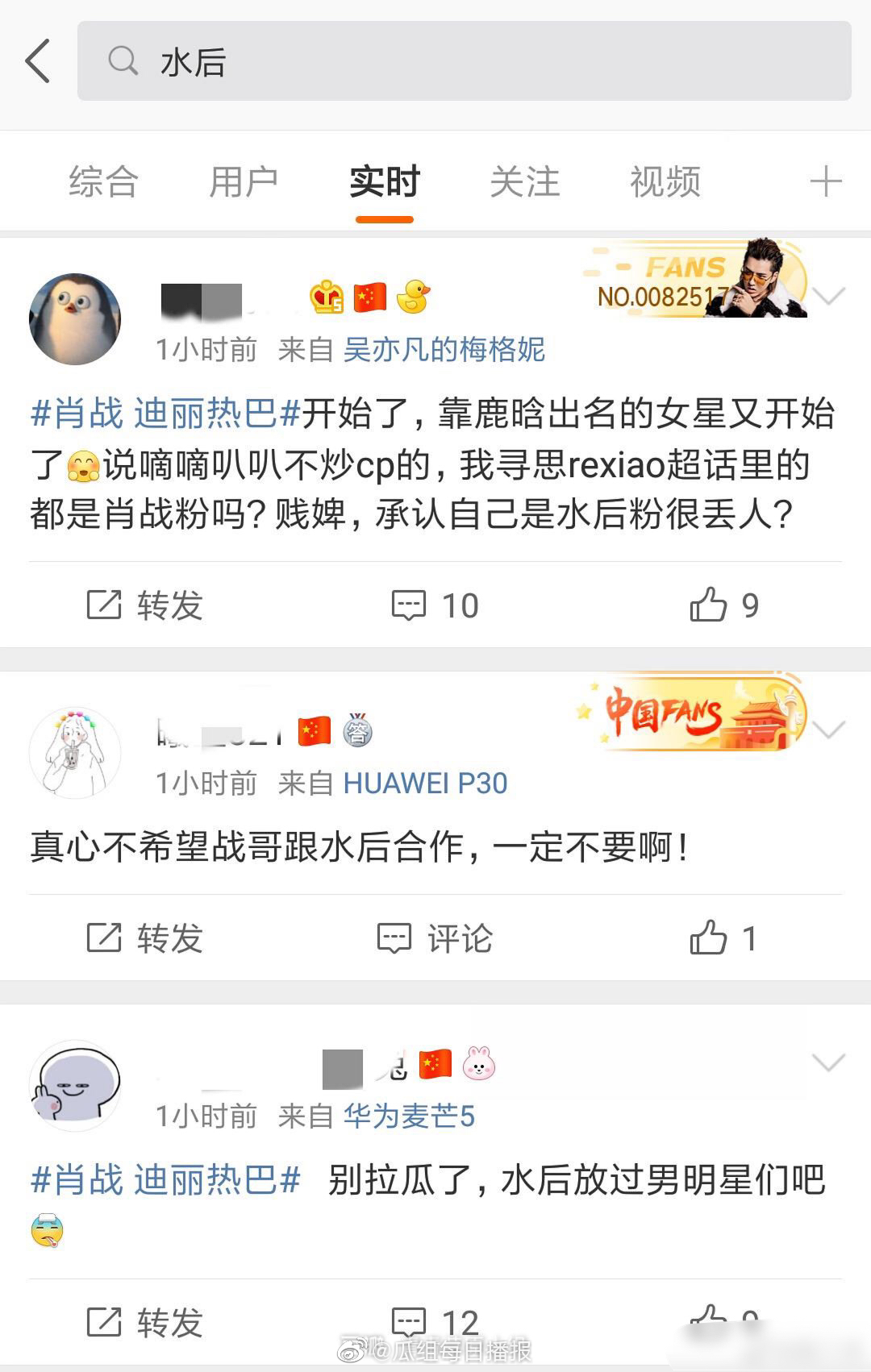Expand the chevron menu on the penguin post
871x1372 pixels.
pos(828,297)
